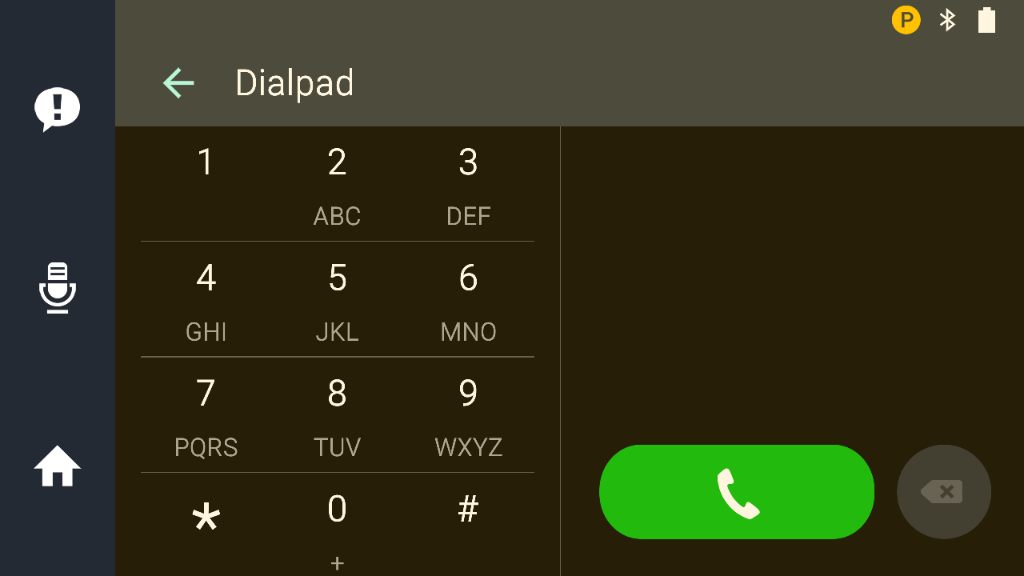Go back from the Dialpad
The image size is (1024, 576).
[x=178, y=83]
